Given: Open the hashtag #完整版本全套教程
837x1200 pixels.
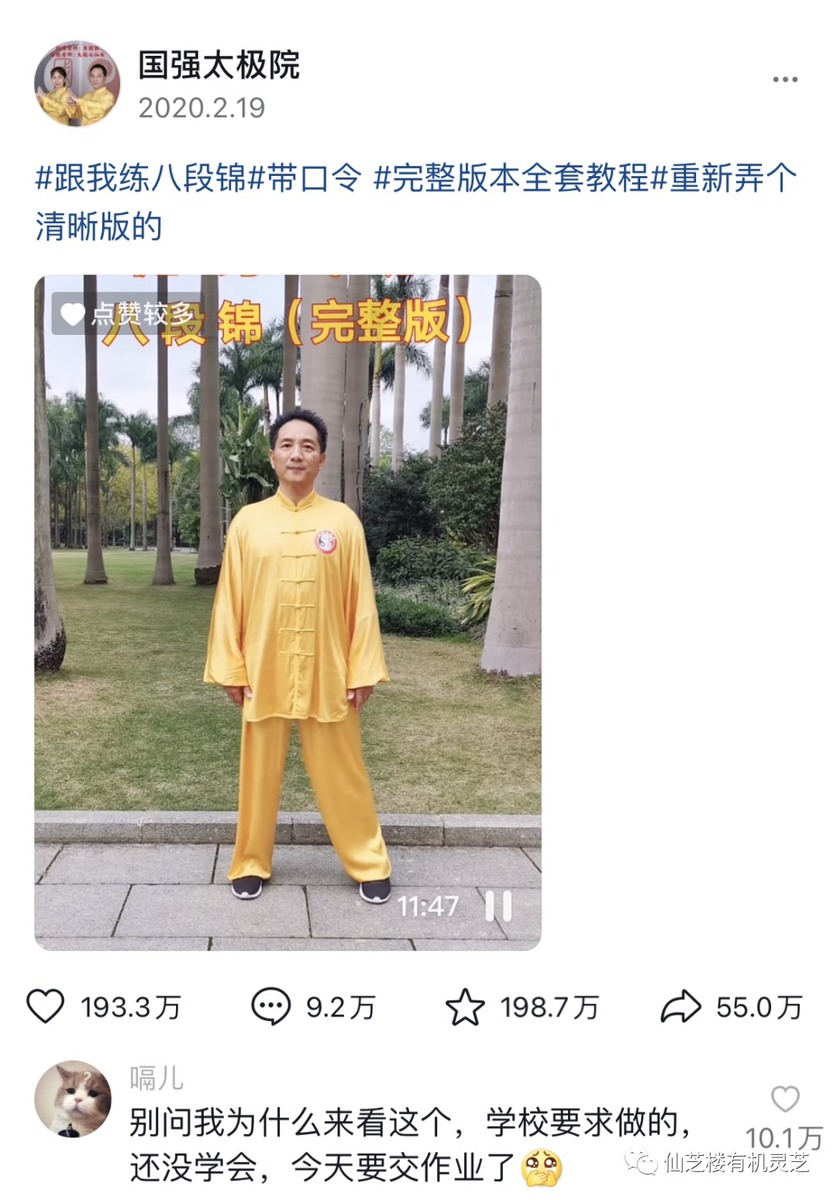Looking at the screenshot, I should click(x=511, y=180).
